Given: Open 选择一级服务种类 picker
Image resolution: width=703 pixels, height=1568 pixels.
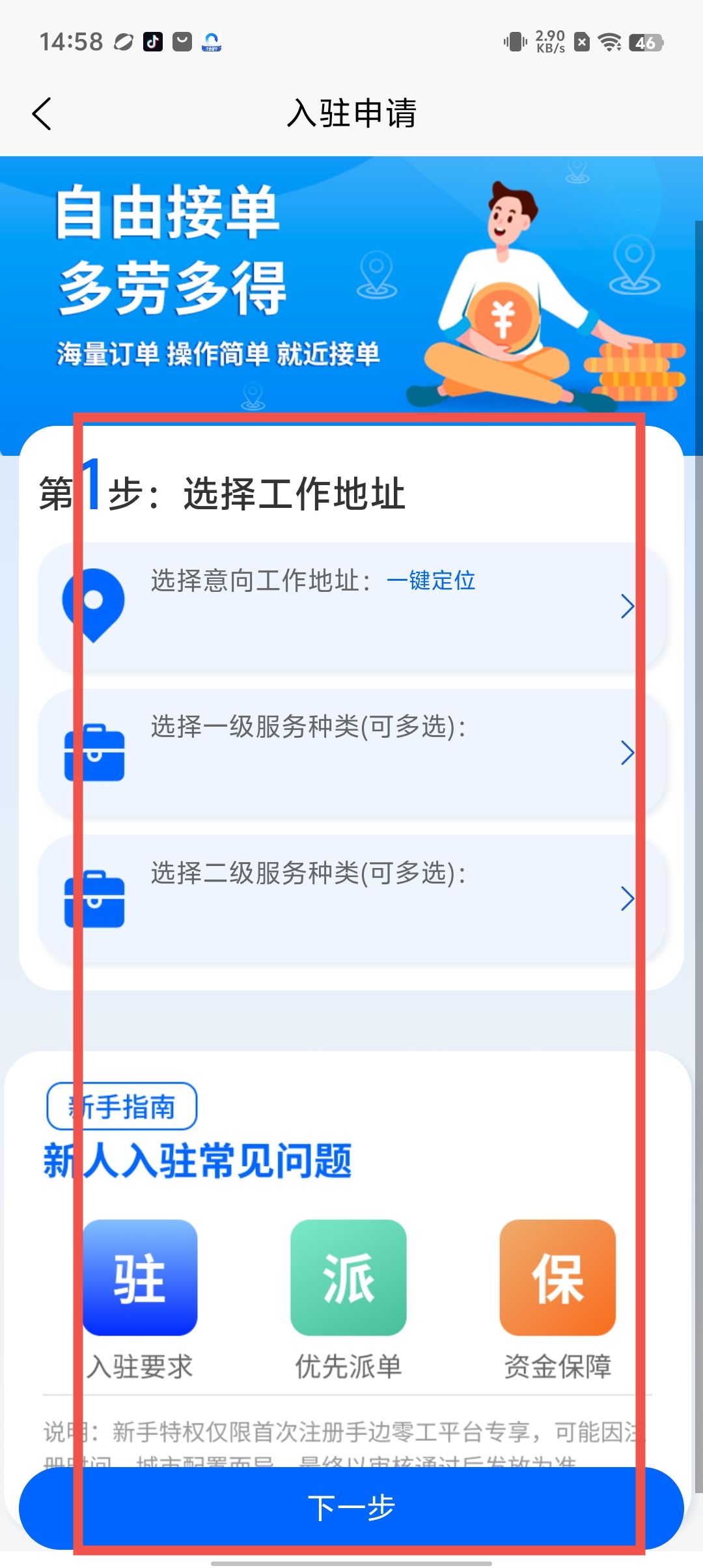Looking at the screenshot, I should click(351, 753).
